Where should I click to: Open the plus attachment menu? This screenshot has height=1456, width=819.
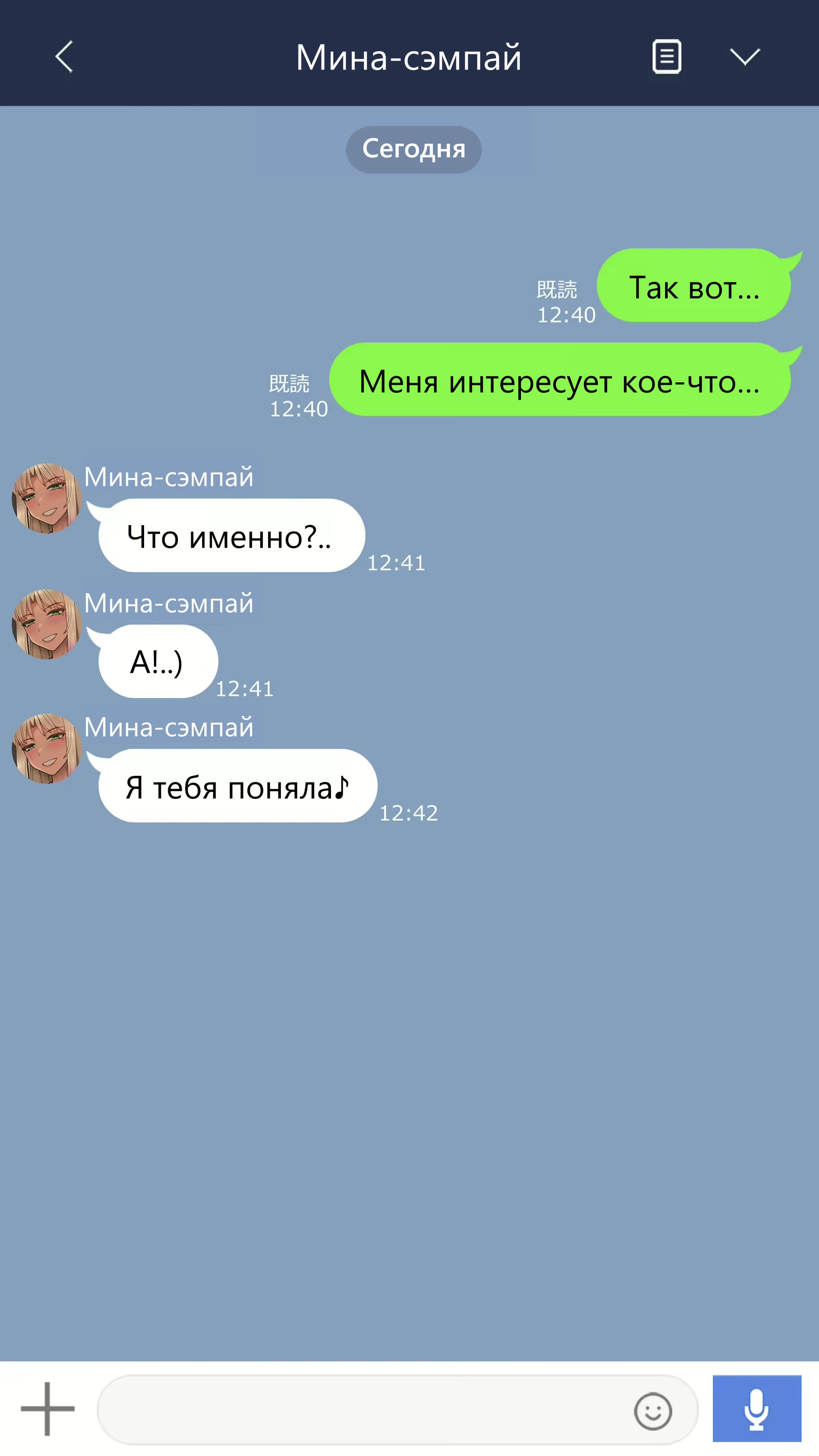click(47, 1409)
